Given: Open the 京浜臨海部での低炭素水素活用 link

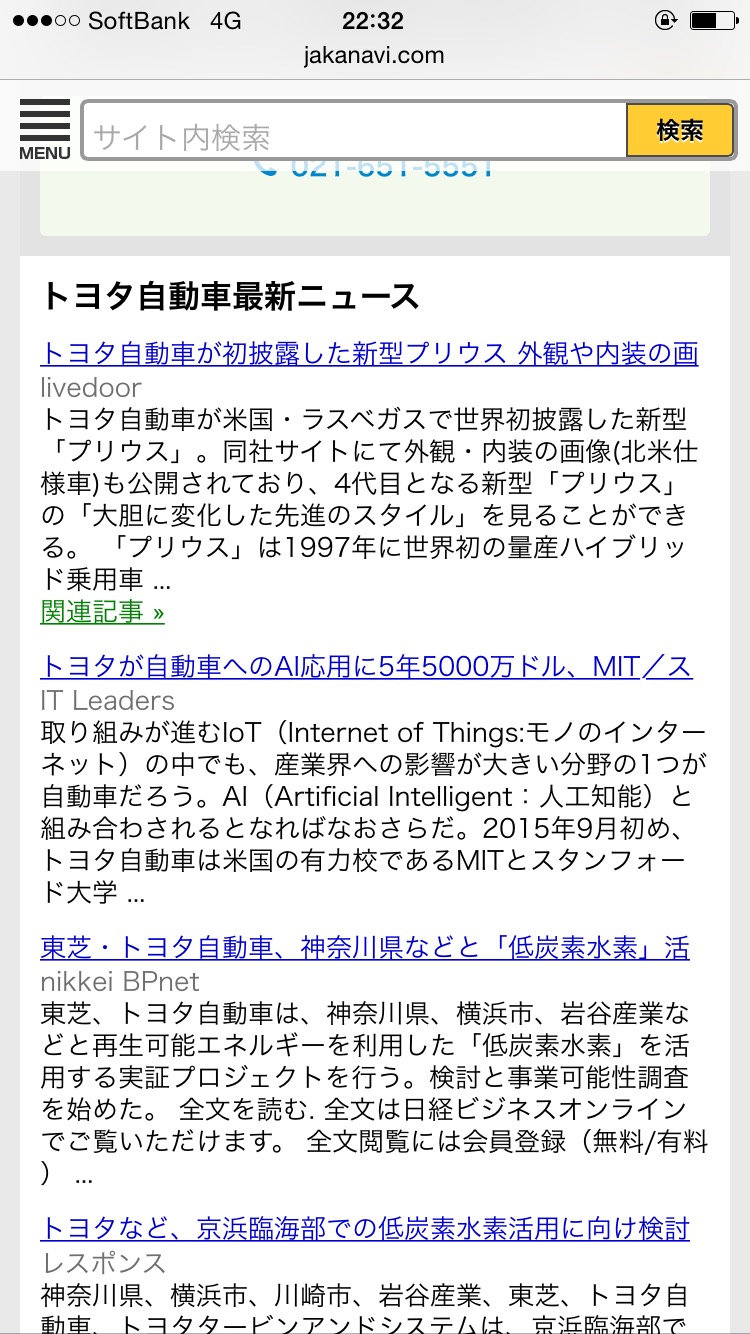Looking at the screenshot, I should pos(365,1229).
